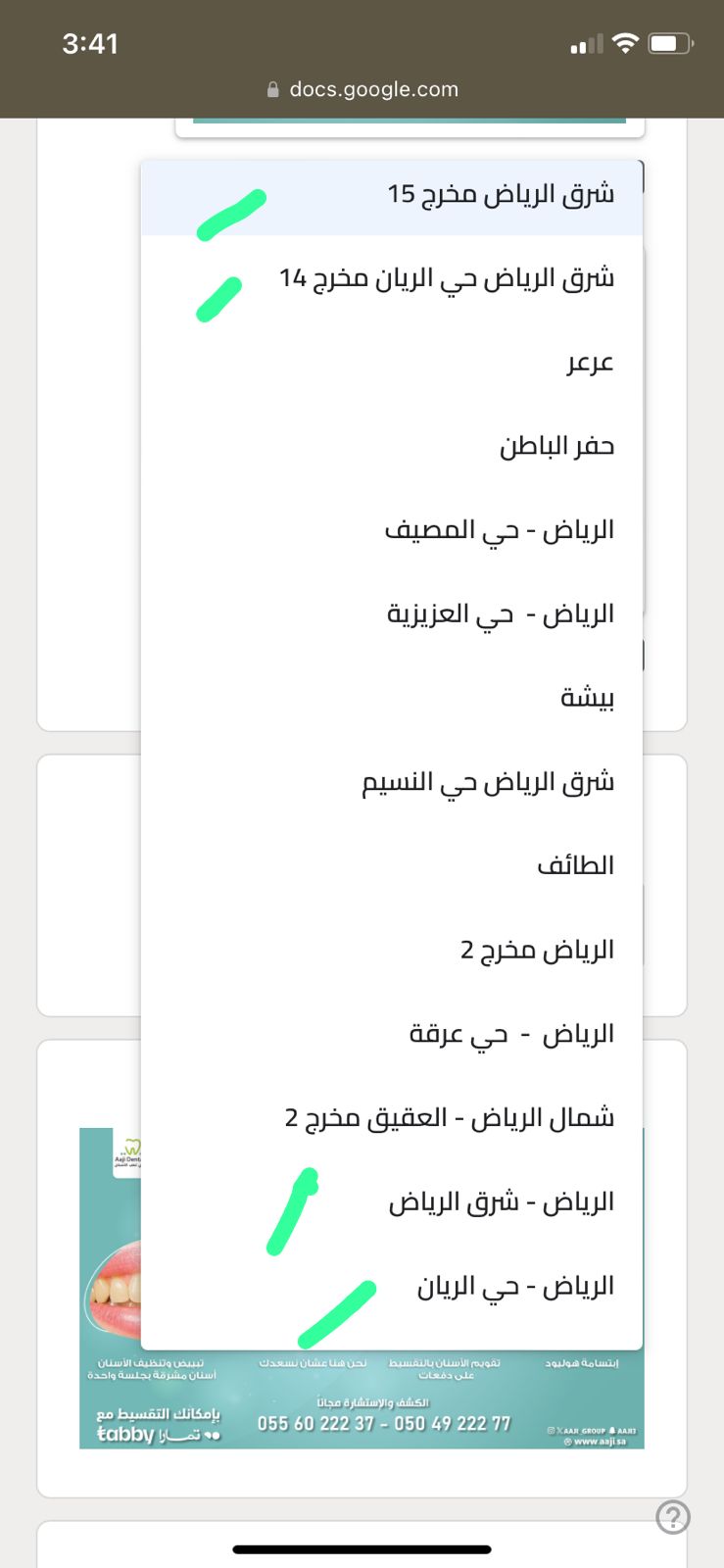The width and height of the screenshot is (724, 1568).
Task: Open the help question mark icon
Action: [673, 1516]
